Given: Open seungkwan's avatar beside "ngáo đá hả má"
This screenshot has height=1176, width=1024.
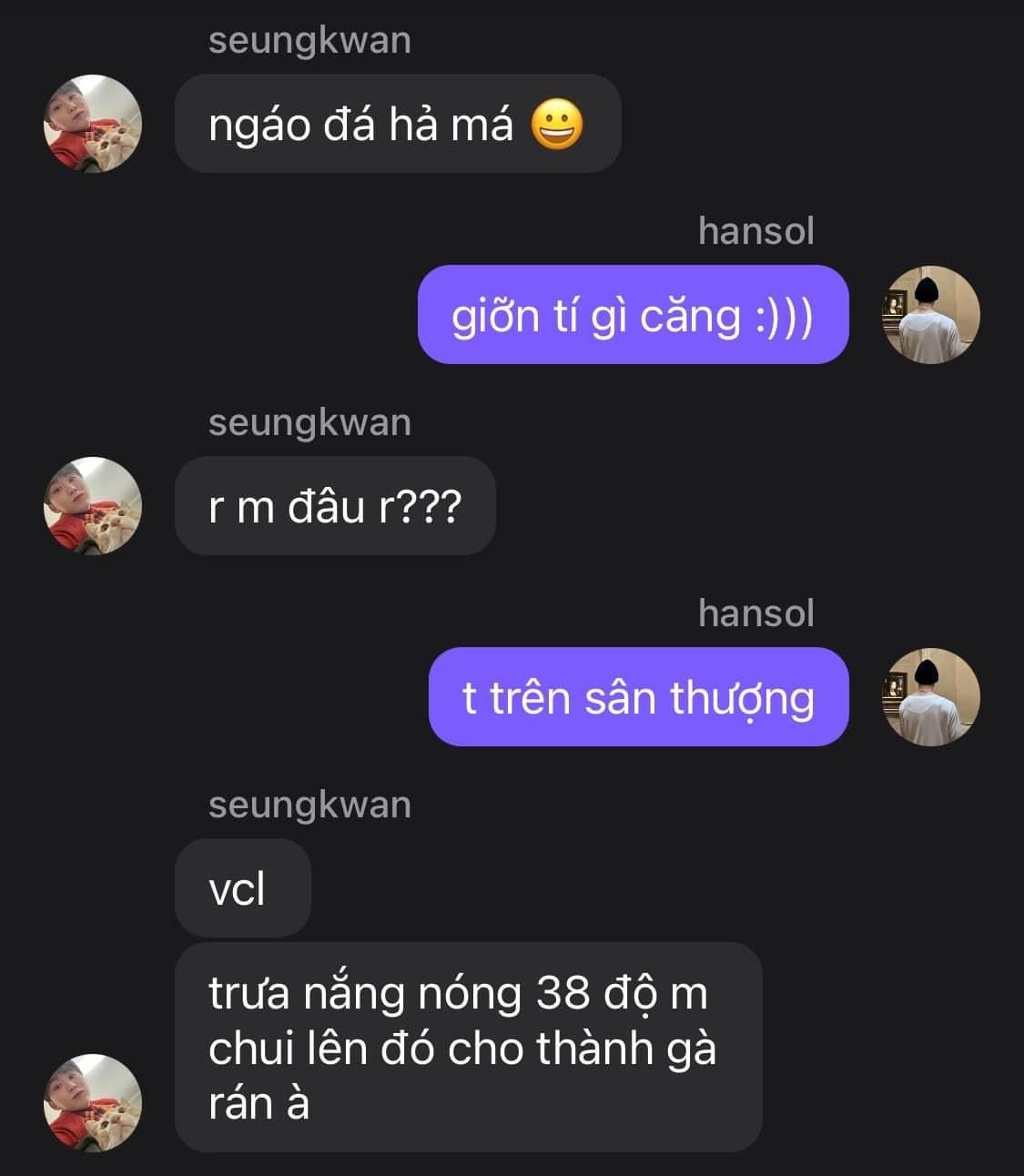Looking at the screenshot, I should [93, 124].
